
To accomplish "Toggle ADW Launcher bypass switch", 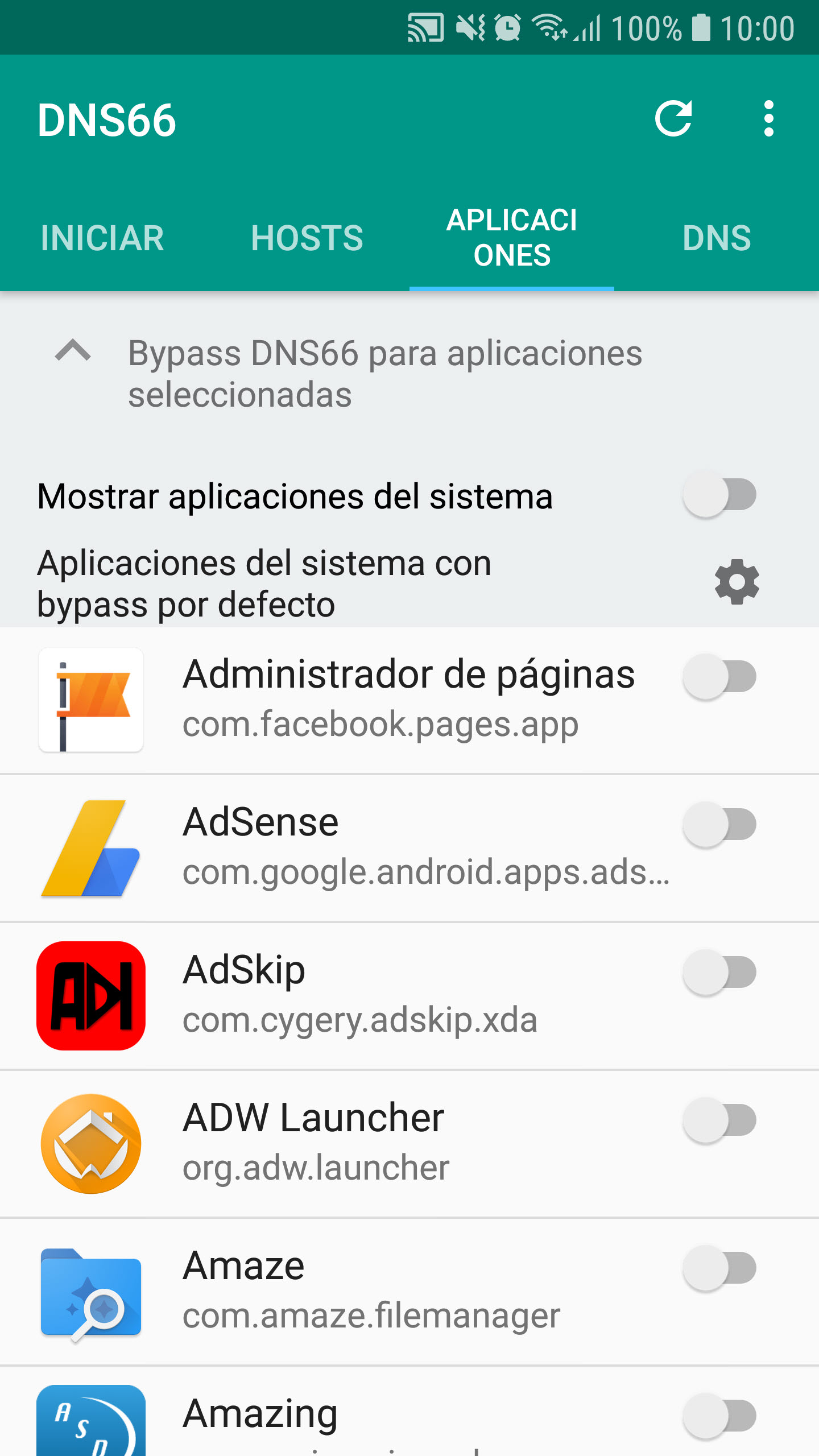I will [720, 1120].
